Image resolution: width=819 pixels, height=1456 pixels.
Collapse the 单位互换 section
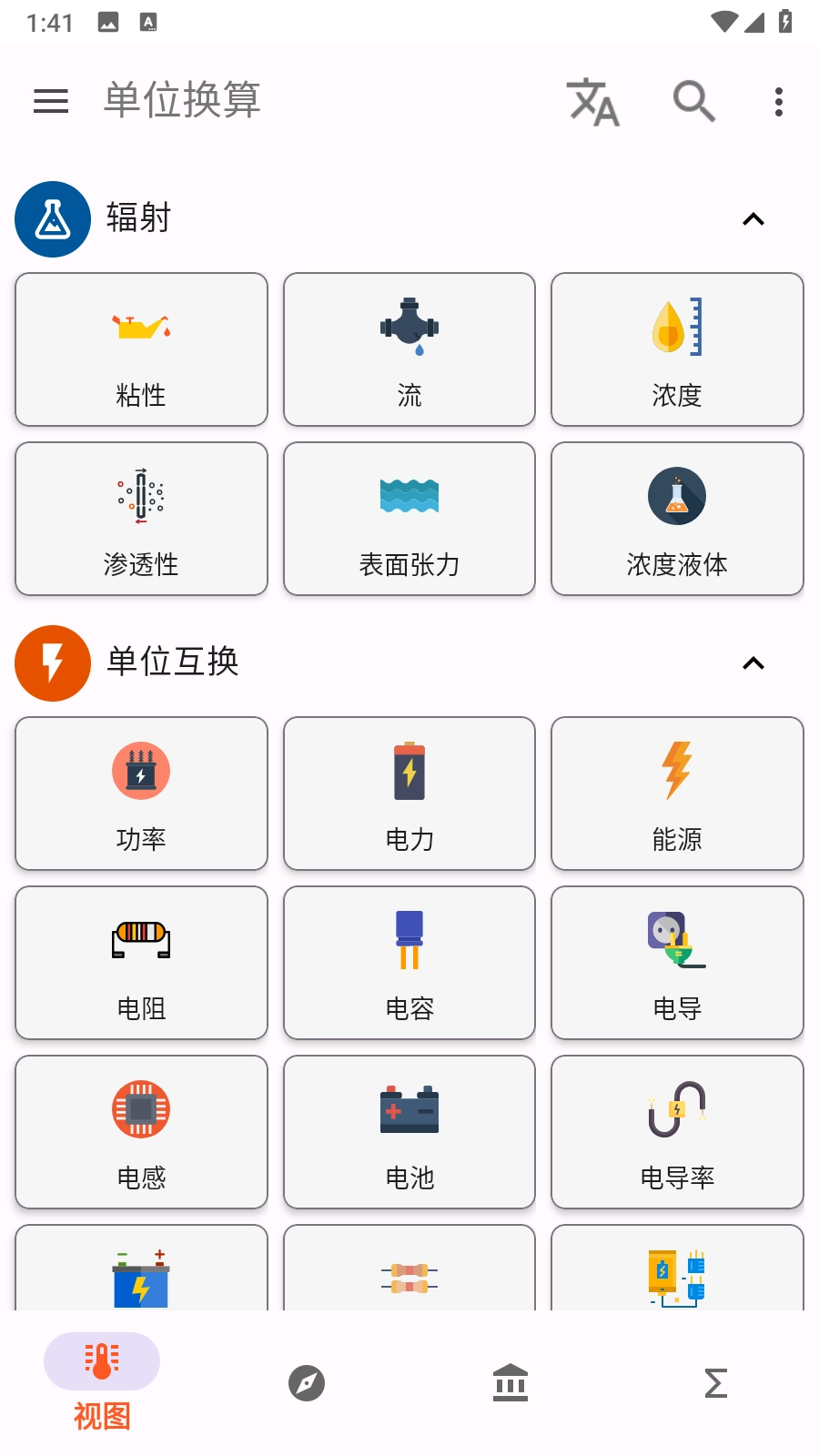coord(753,663)
